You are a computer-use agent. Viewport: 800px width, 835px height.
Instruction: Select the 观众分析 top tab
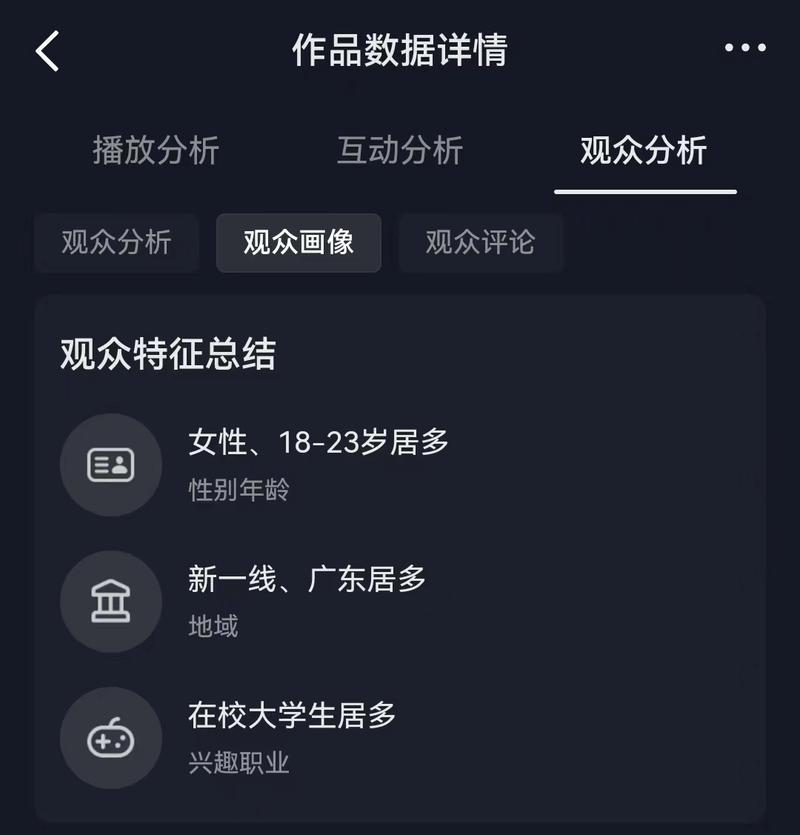point(644,151)
